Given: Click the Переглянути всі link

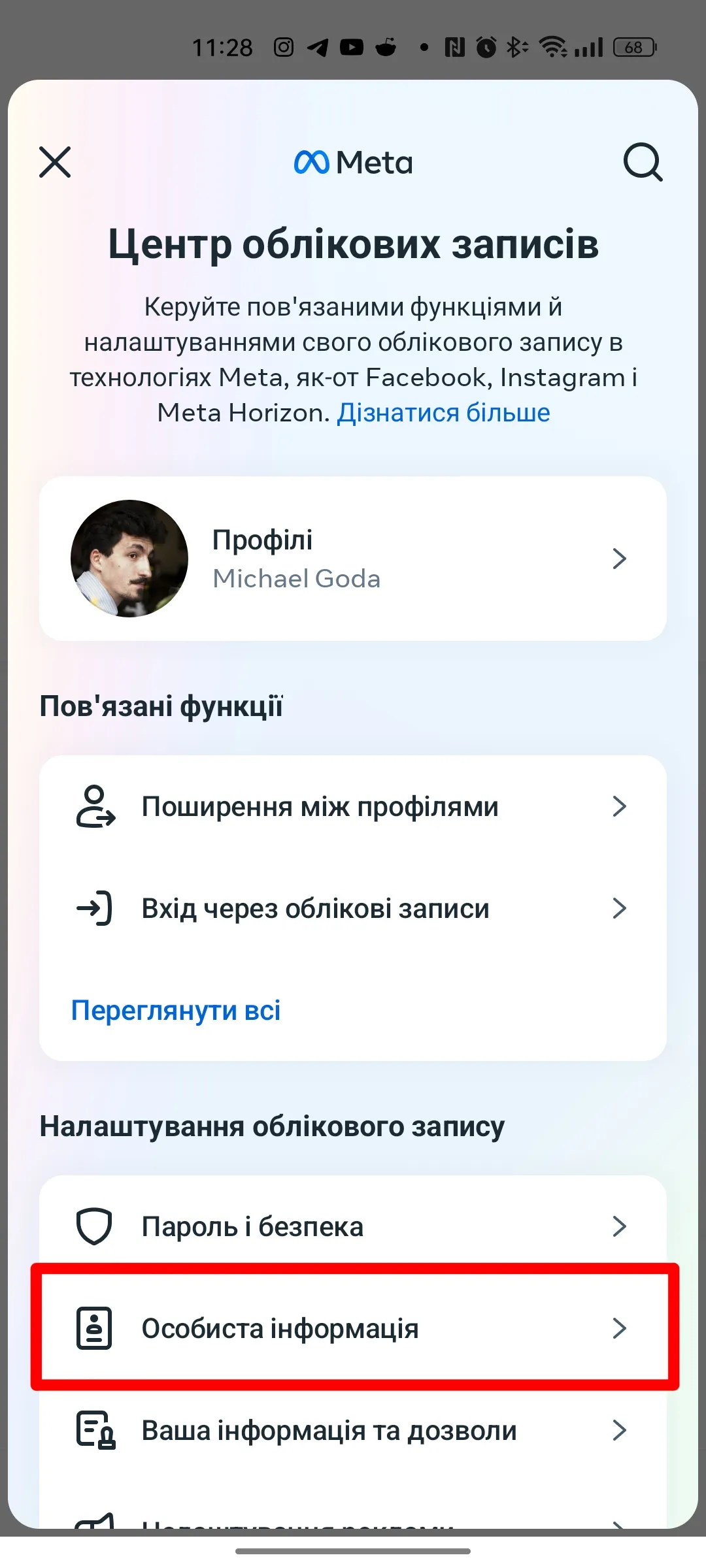Looking at the screenshot, I should [175, 1010].
